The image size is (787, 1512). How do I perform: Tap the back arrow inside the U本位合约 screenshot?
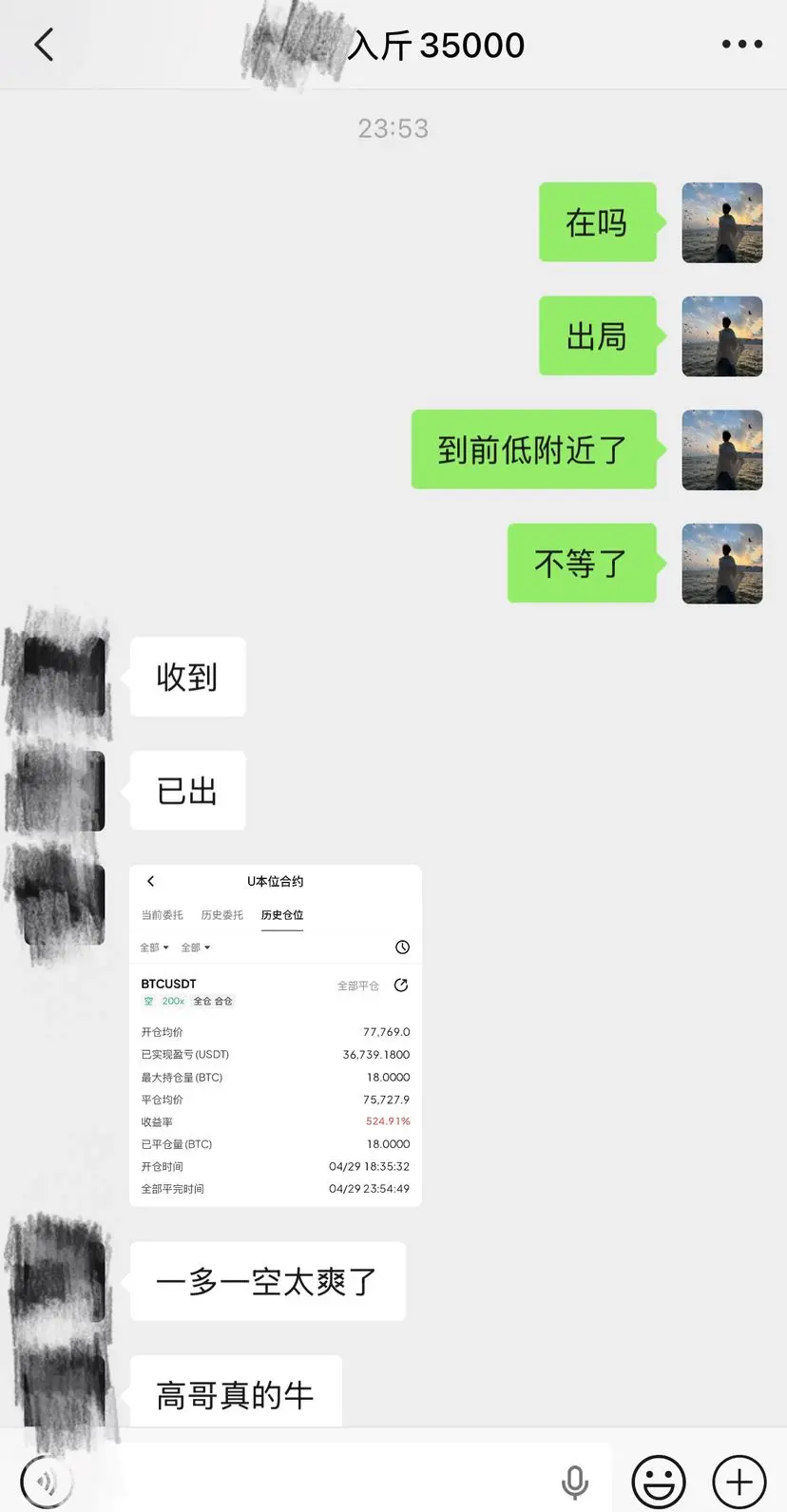coord(151,881)
